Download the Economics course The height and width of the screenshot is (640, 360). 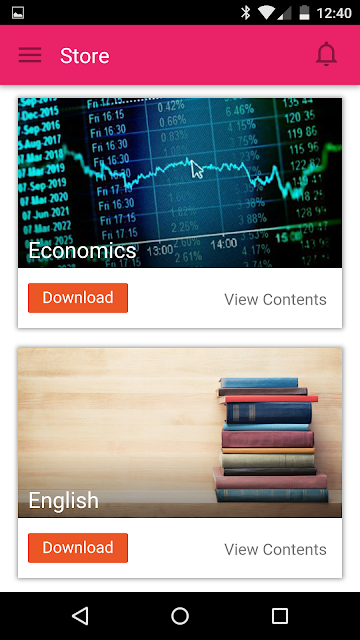[78, 298]
